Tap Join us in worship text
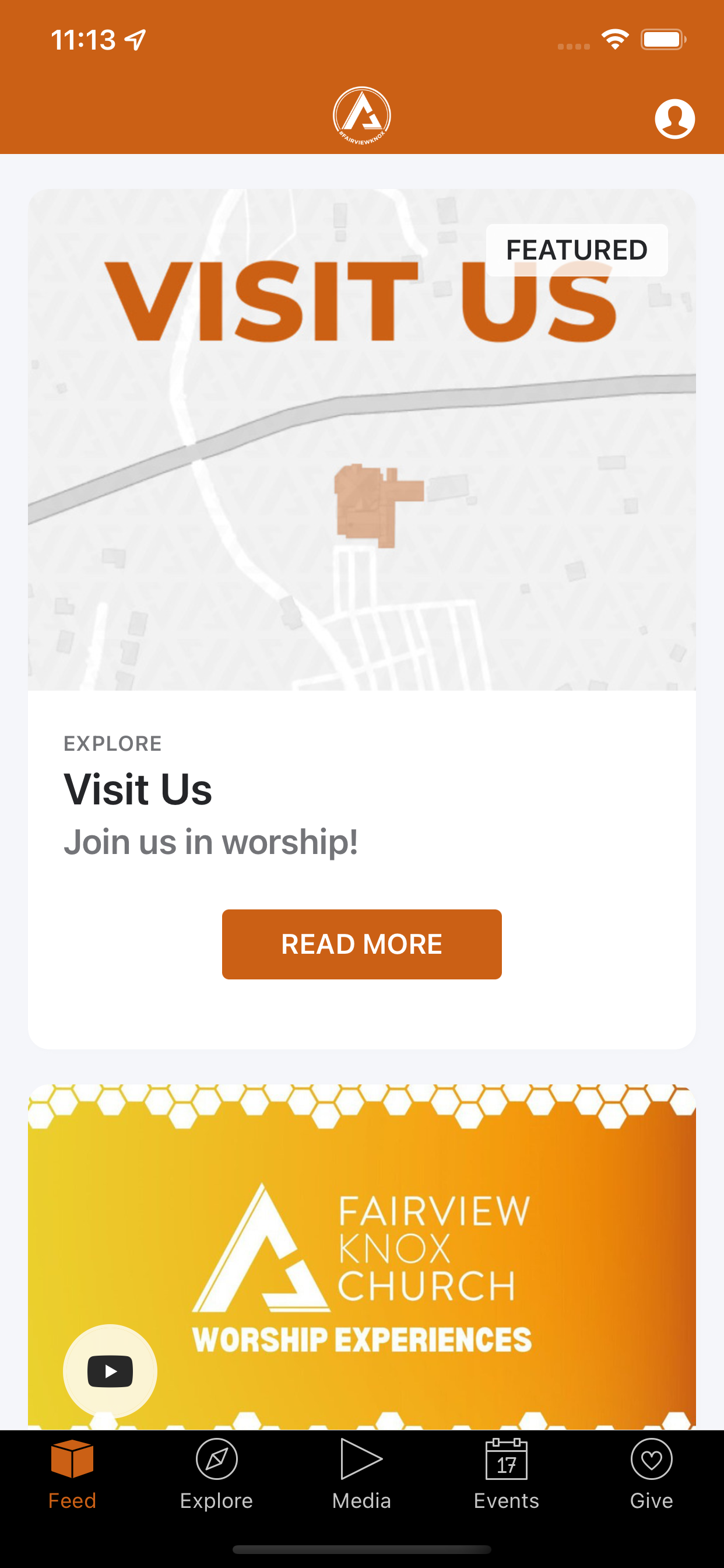 click(211, 841)
